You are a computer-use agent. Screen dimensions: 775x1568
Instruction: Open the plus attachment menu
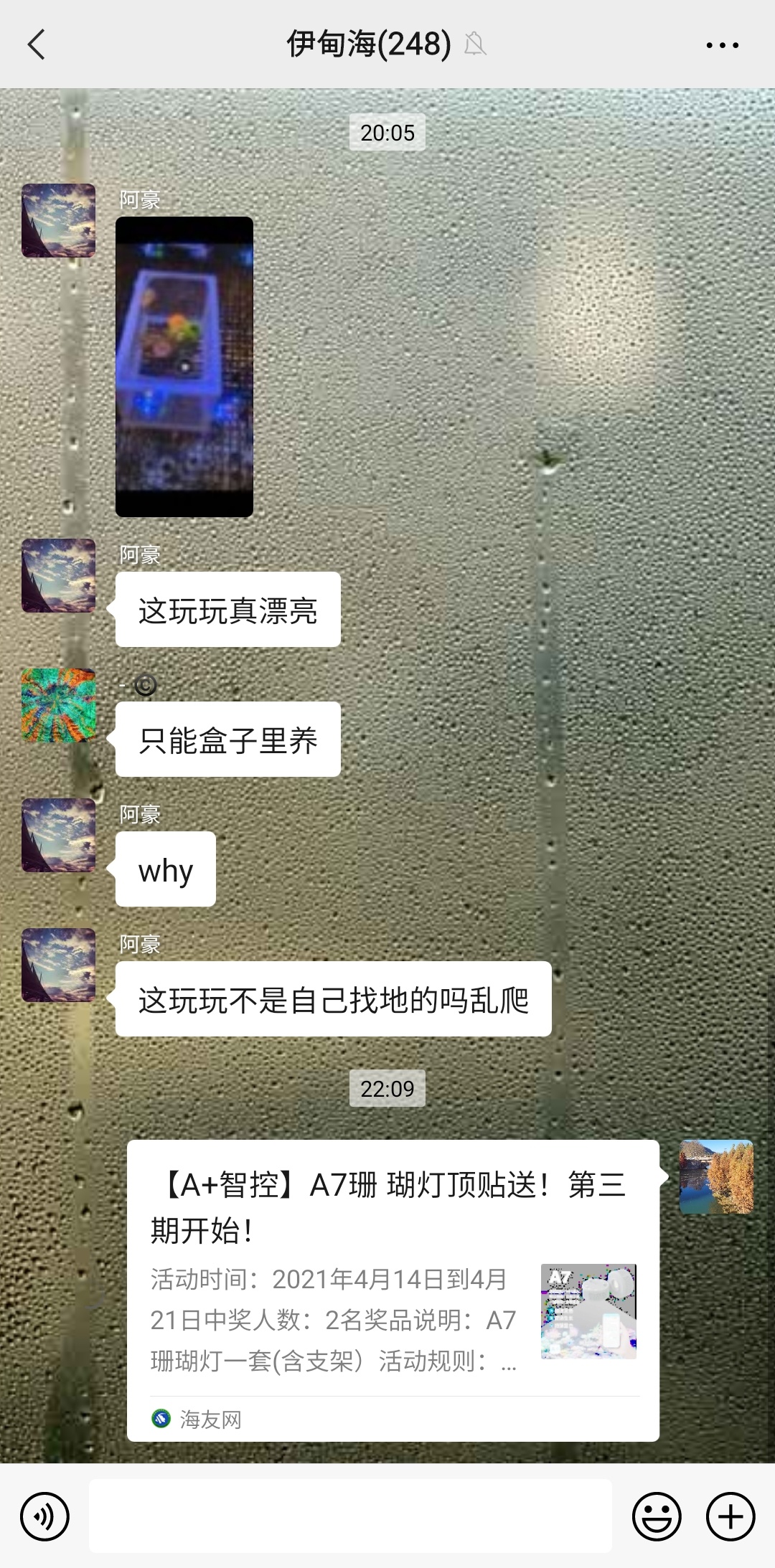730,1516
